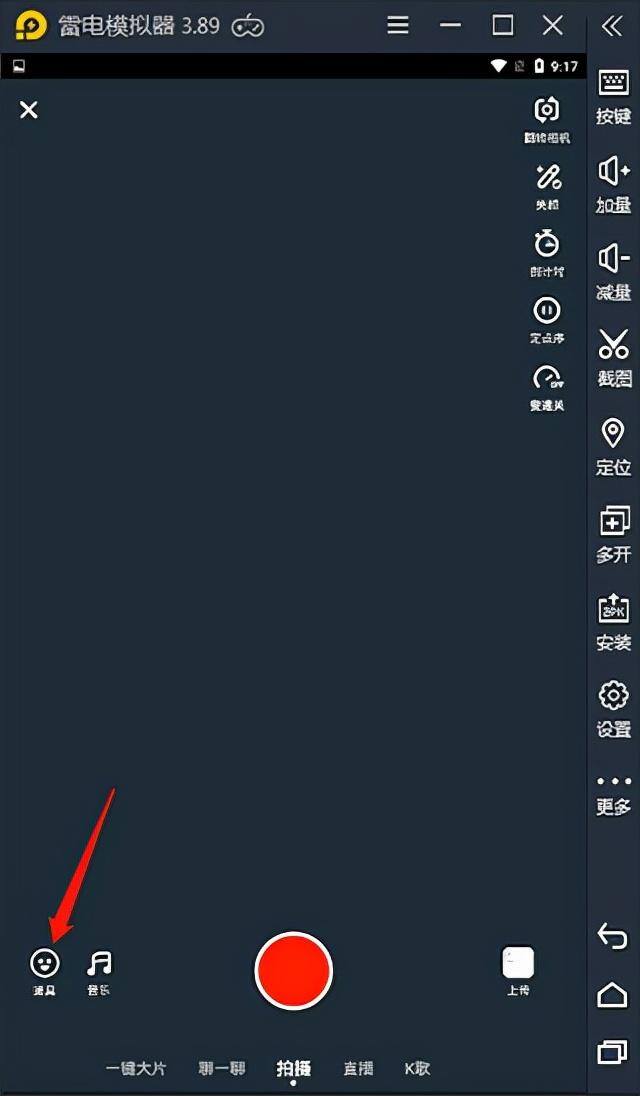This screenshot has height=1096, width=640.
Task: Choose 音乐 background music
Action: pyautogui.click(x=98, y=964)
